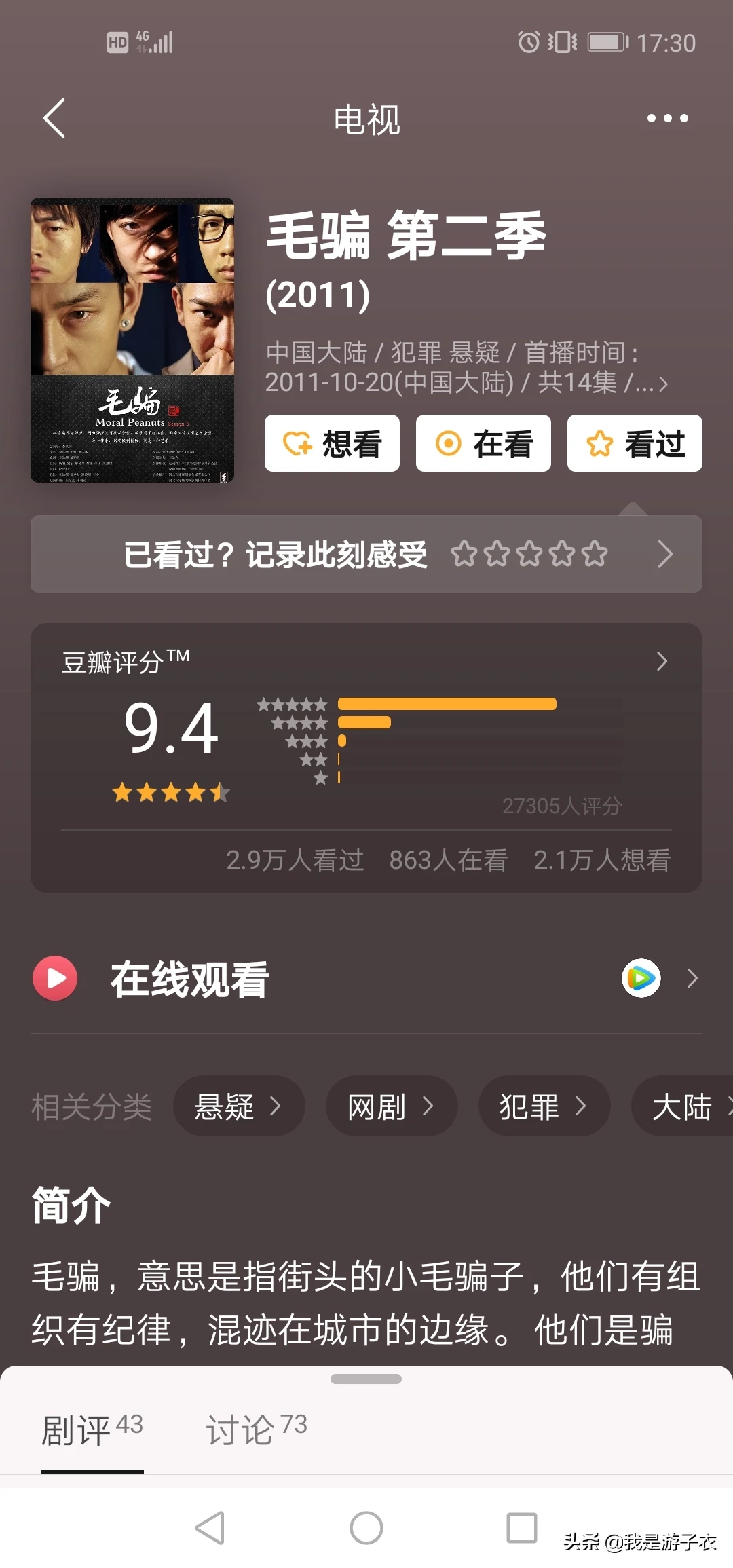Mark the show as 看过

(635, 444)
